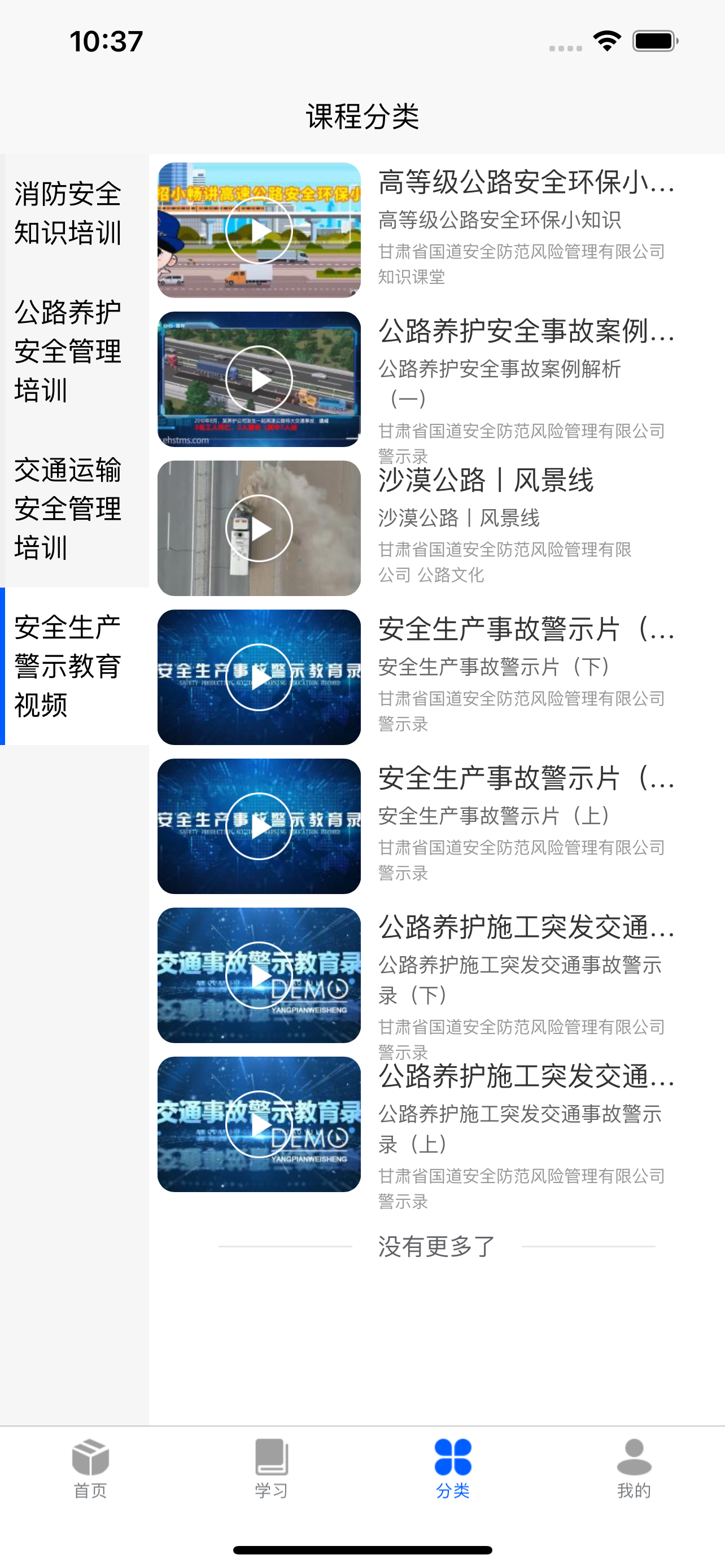725x1568 pixels.
Task: Select the 消防安全知识培训 category
Action: click(75, 213)
